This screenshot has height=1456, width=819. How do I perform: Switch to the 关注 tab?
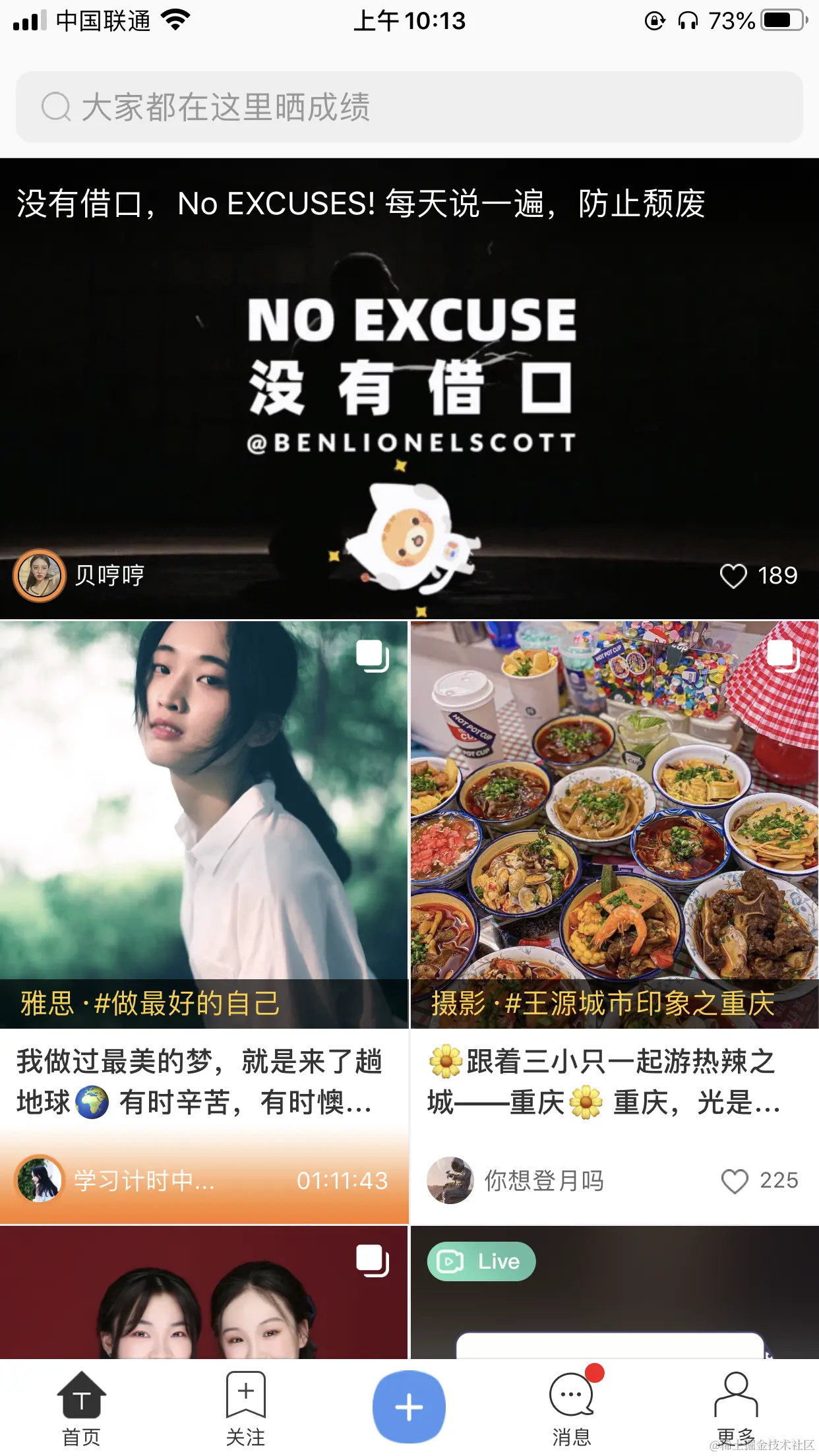(245, 1408)
